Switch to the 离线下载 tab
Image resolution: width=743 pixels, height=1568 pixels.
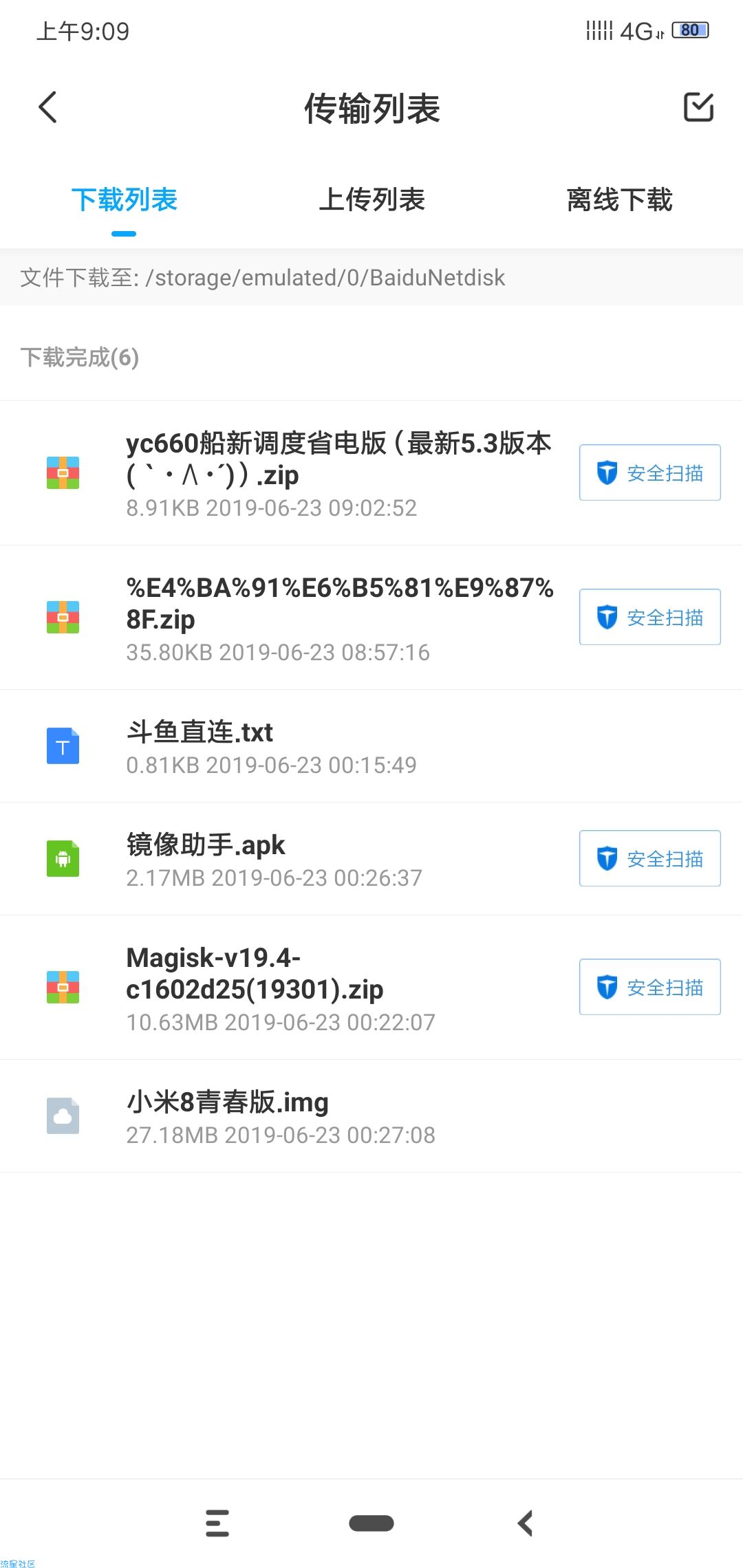coord(619,199)
